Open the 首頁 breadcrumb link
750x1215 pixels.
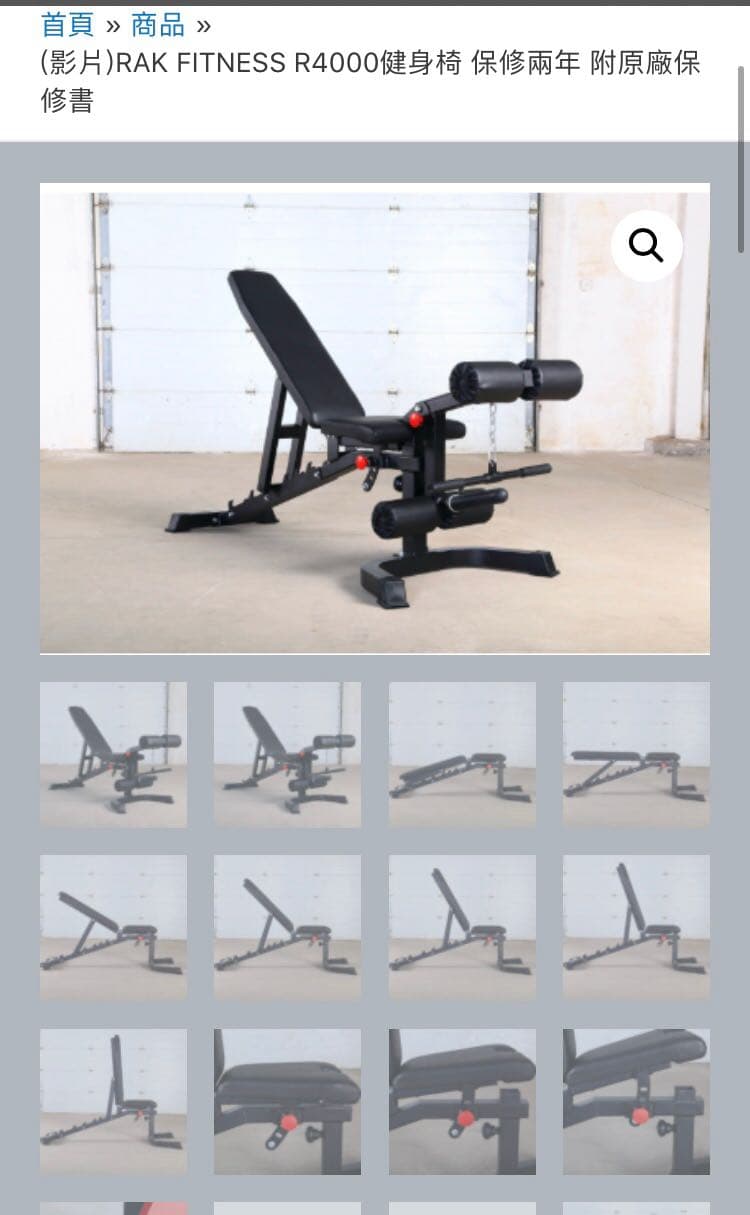tap(67, 23)
